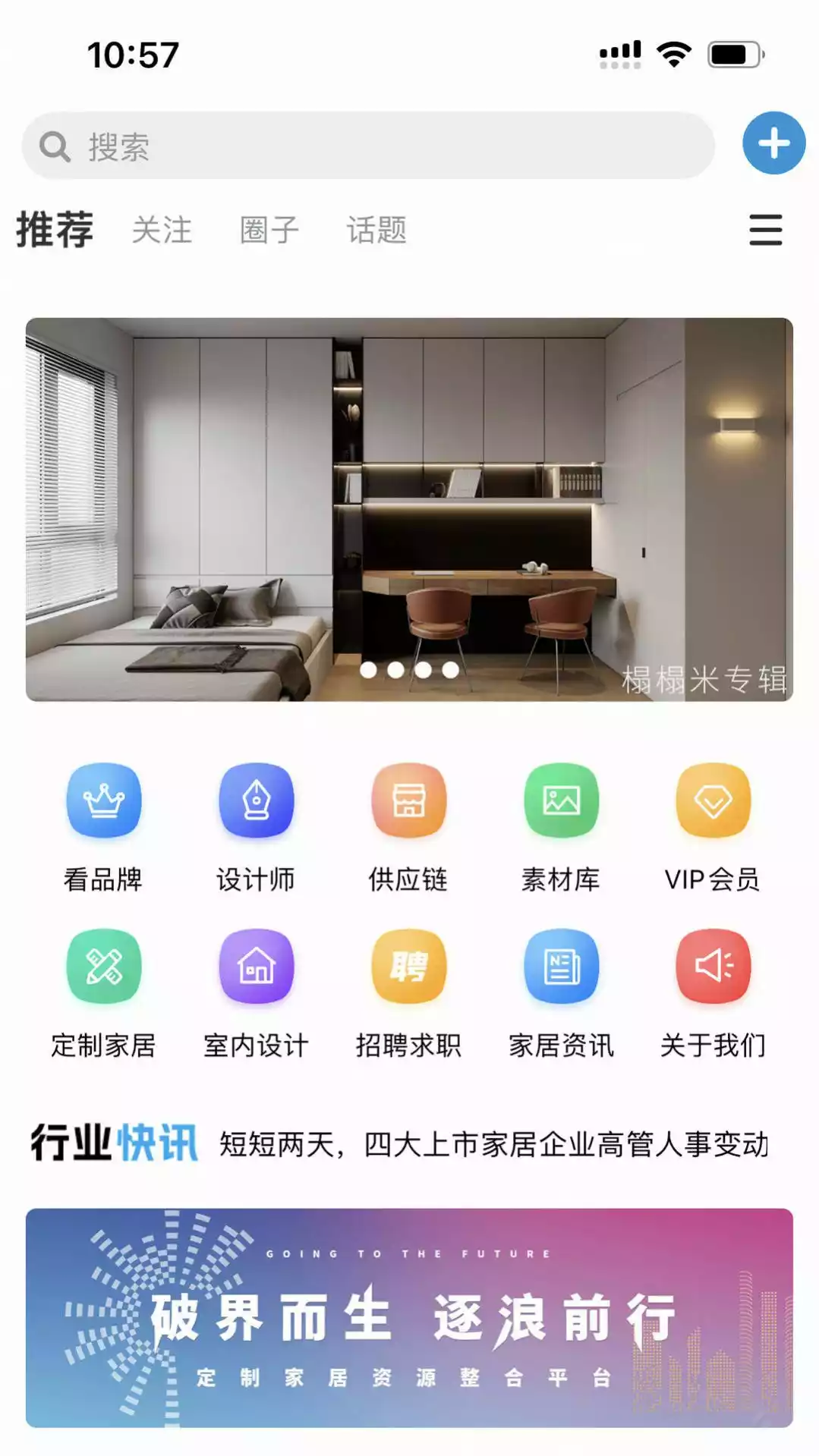Select the second carousel indicator dot
The image size is (819, 1456).
[395, 668]
